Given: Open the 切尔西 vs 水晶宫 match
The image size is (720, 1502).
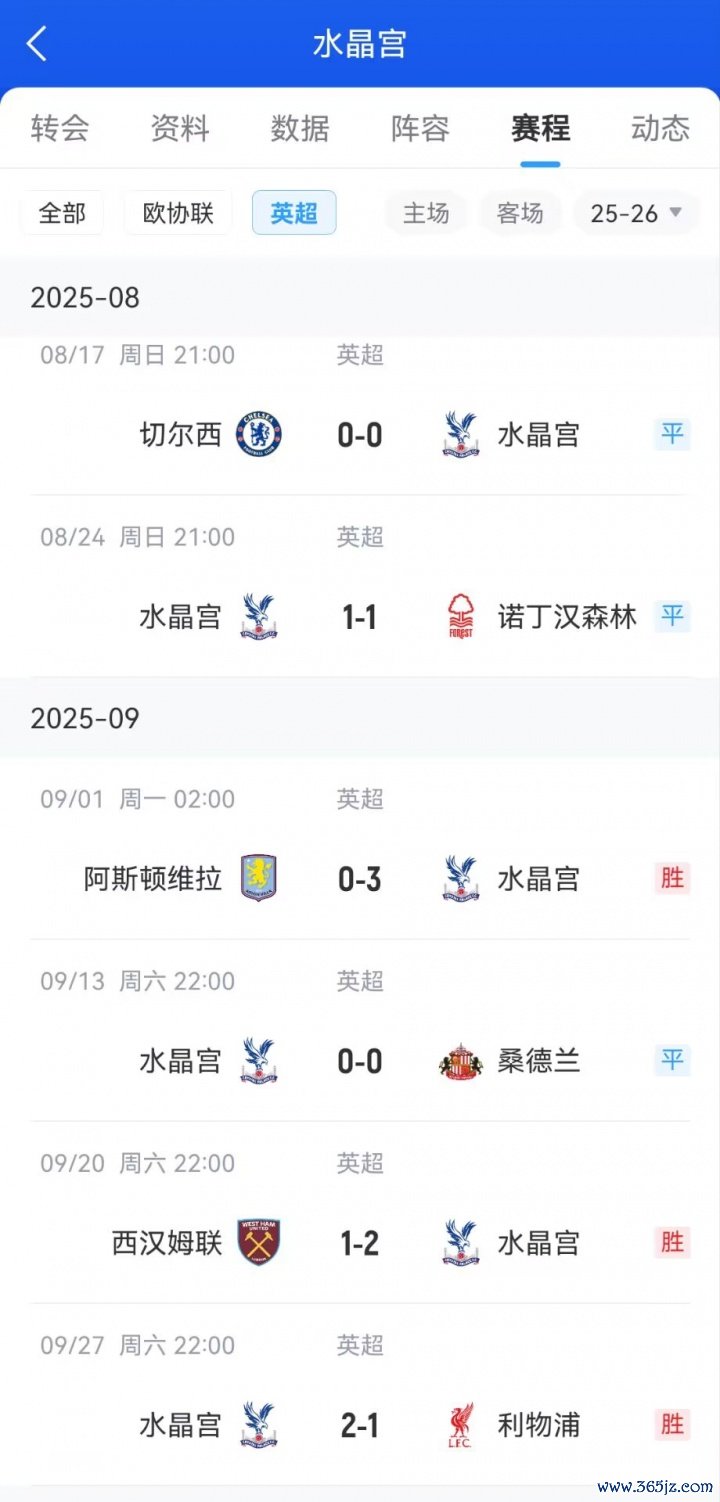Looking at the screenshot, I should (360, 435).
